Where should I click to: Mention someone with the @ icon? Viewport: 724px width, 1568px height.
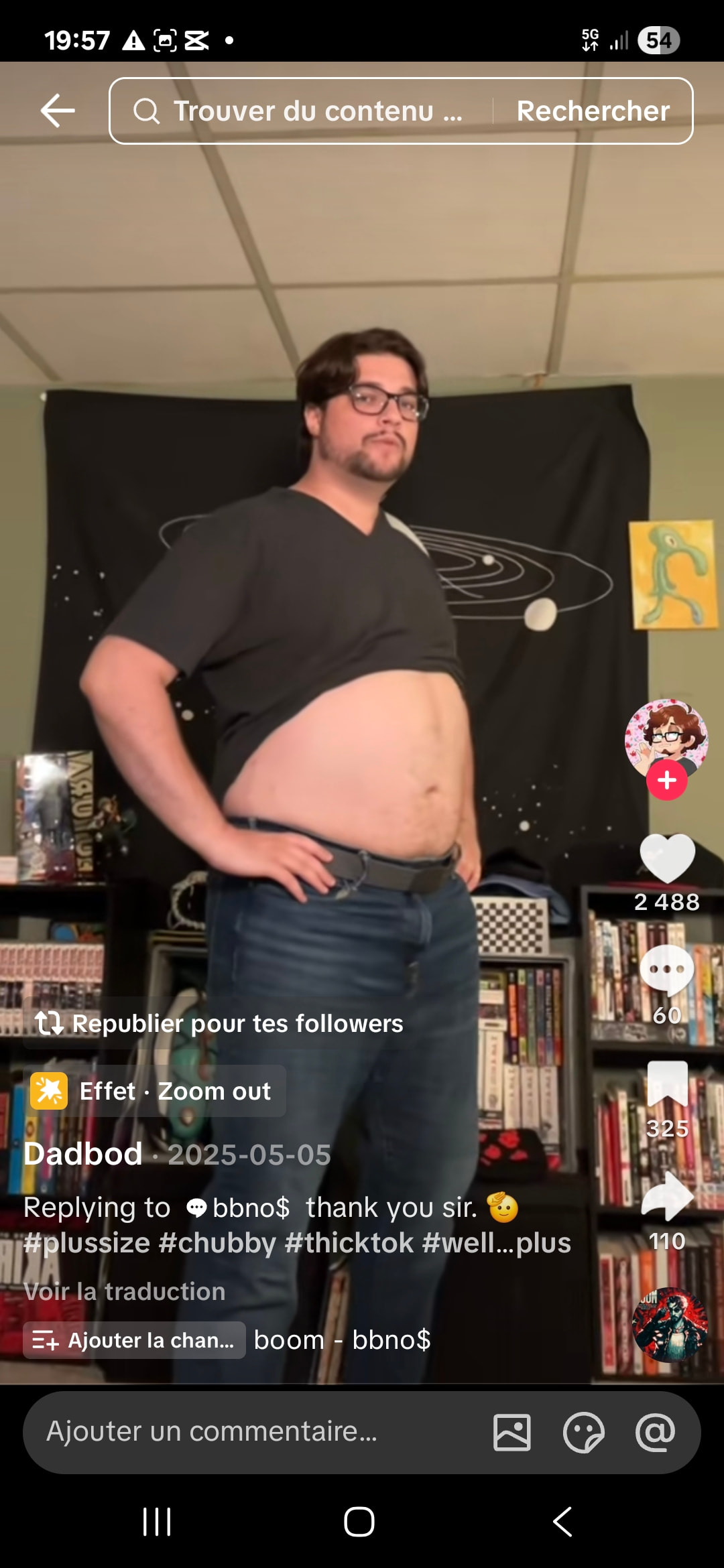click(x=655, y=1433)
